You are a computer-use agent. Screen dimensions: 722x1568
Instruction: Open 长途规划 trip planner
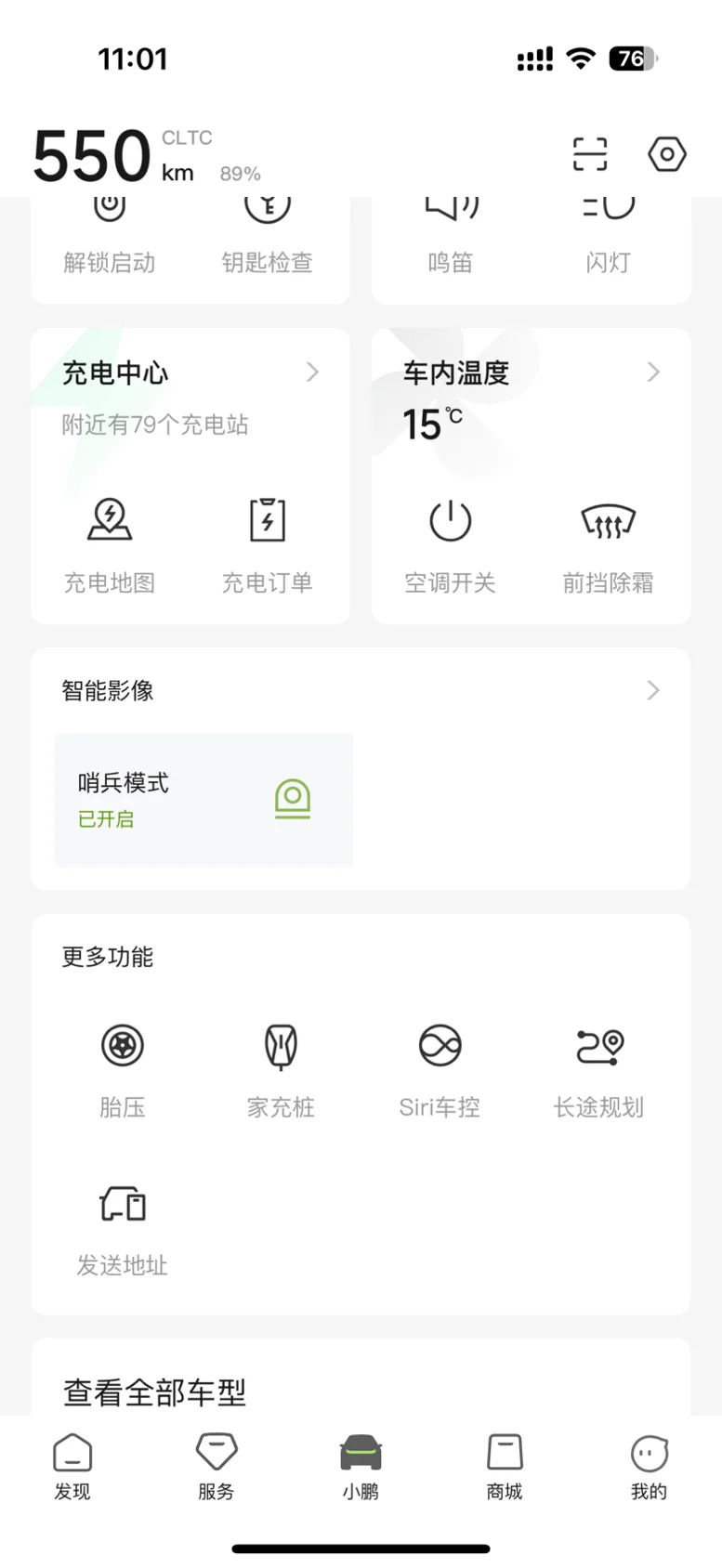pos(598,1068)
